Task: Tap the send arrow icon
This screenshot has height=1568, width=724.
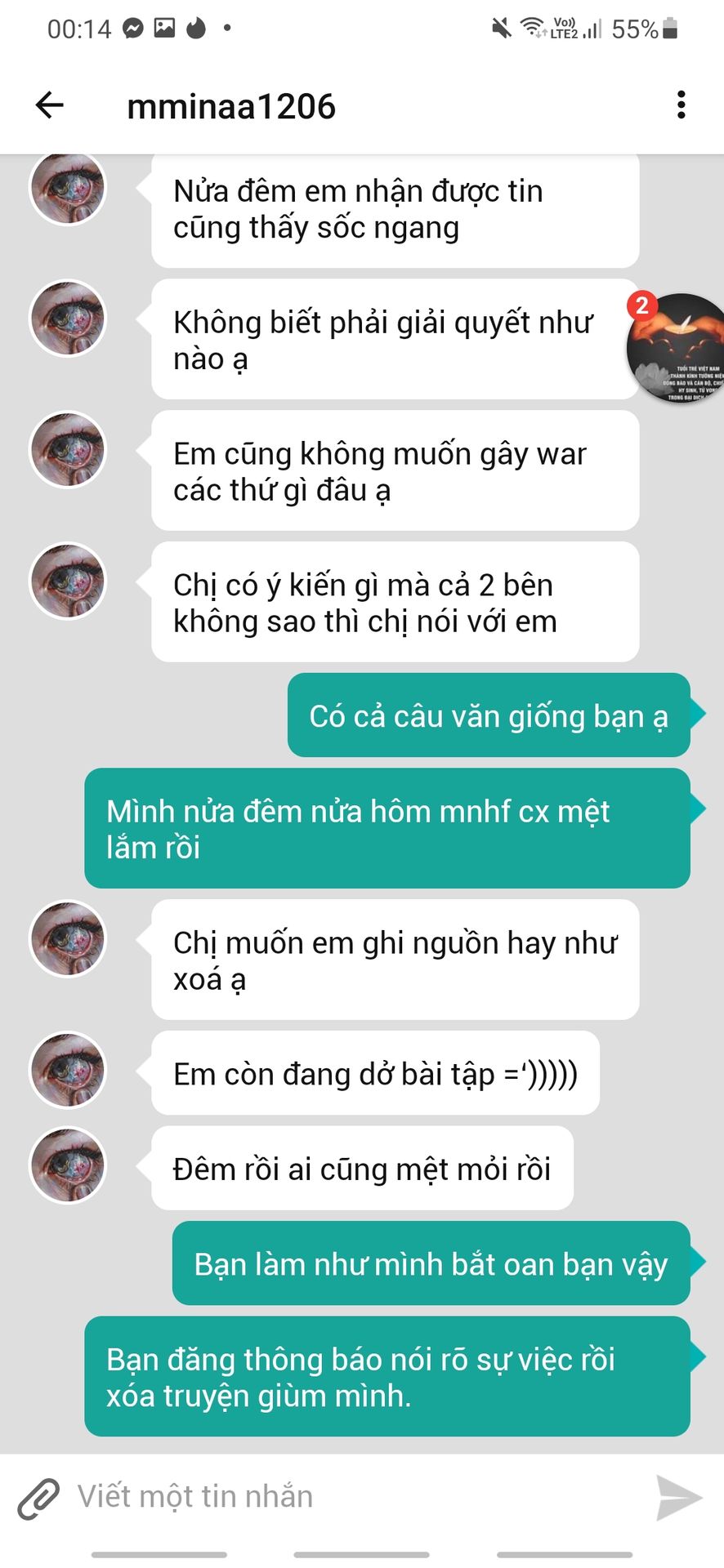Action: 679,1498
